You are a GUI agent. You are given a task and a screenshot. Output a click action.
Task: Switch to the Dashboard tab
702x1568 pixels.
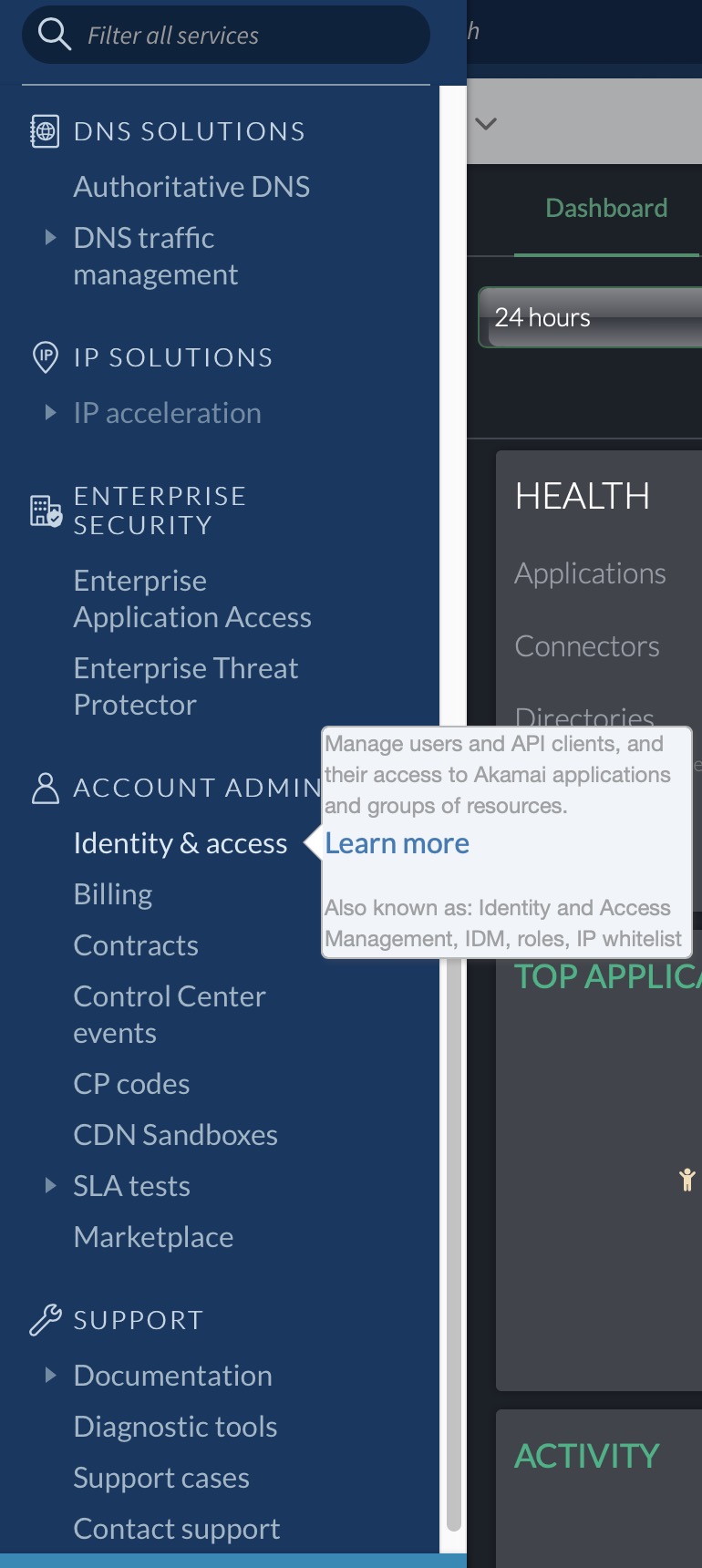[605, 208]
